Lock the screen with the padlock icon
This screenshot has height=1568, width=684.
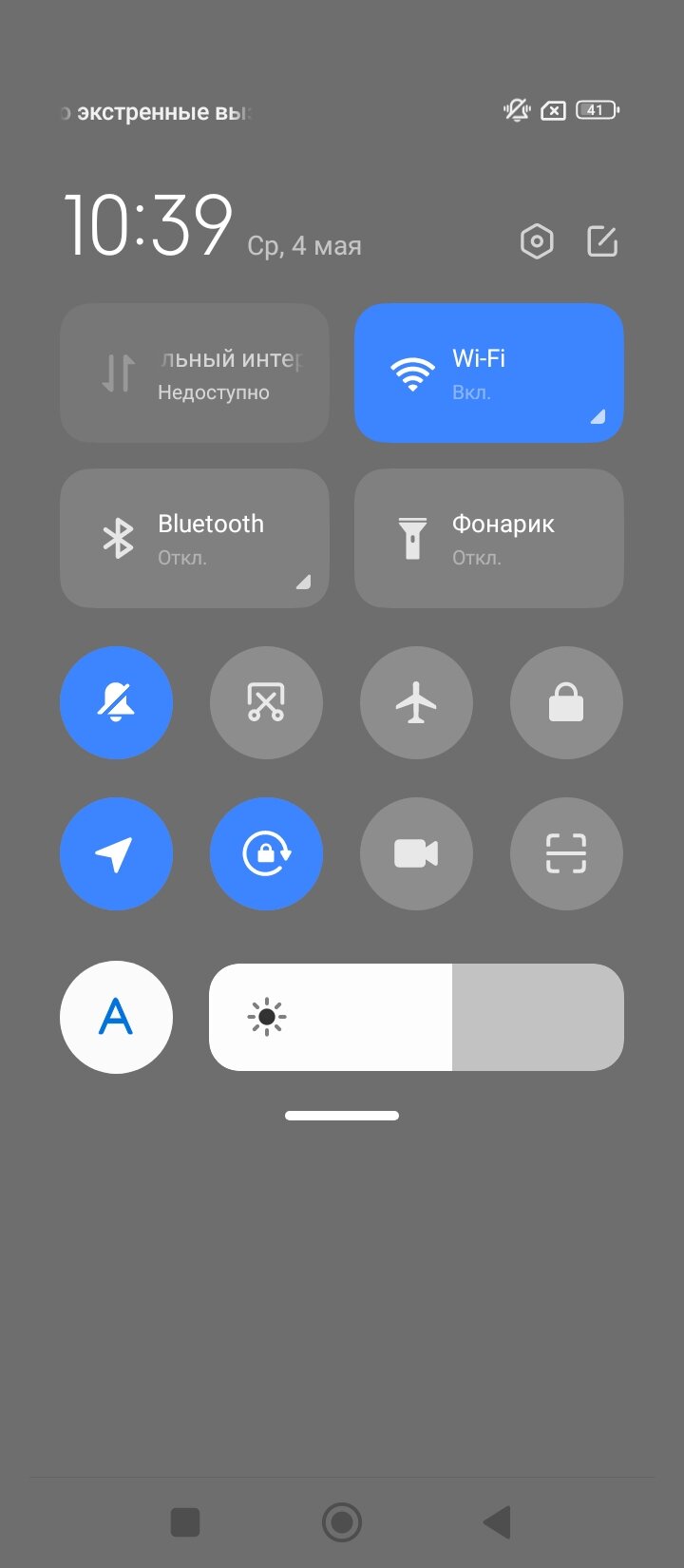pyautogui.click(x=566, y=703)
